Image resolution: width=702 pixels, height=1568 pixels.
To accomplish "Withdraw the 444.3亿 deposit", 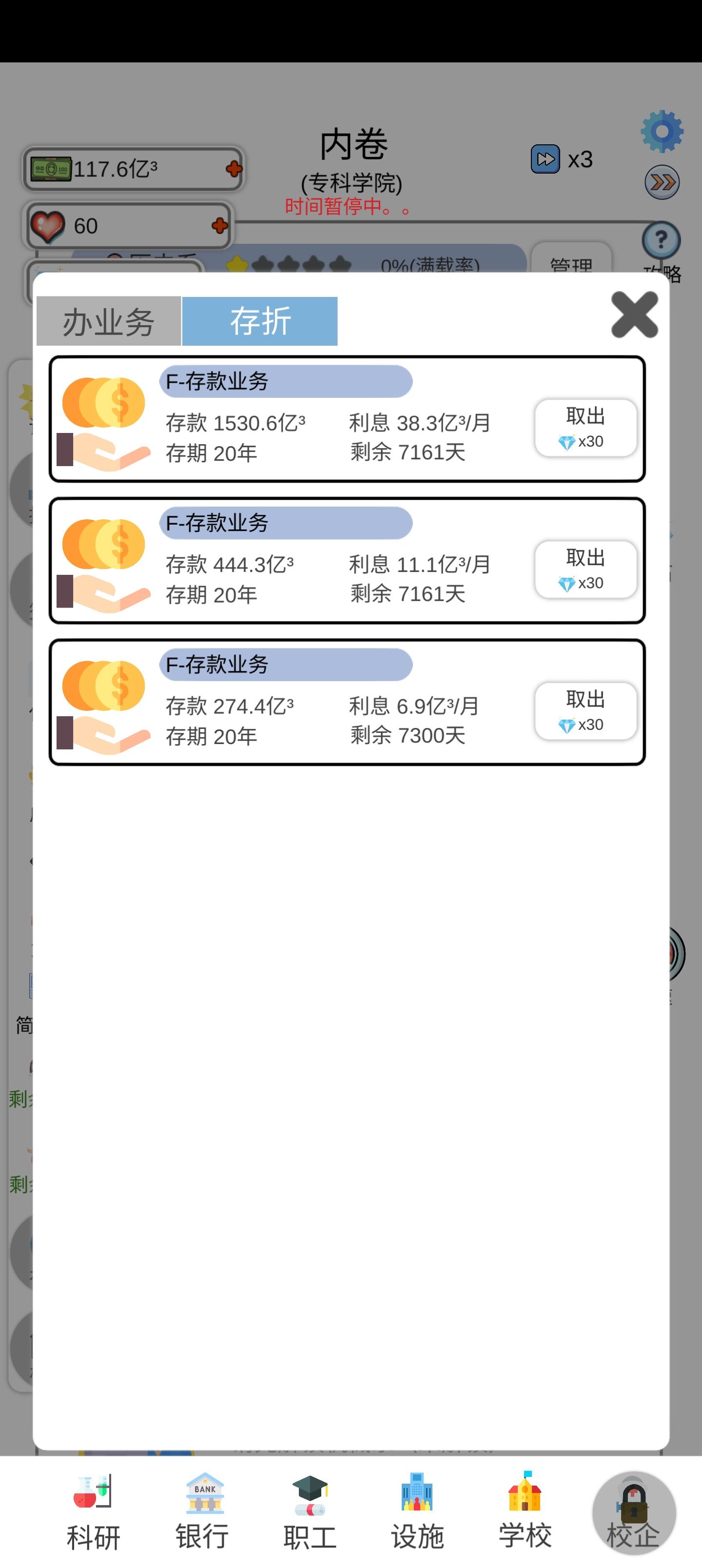I will pos(585,569).
